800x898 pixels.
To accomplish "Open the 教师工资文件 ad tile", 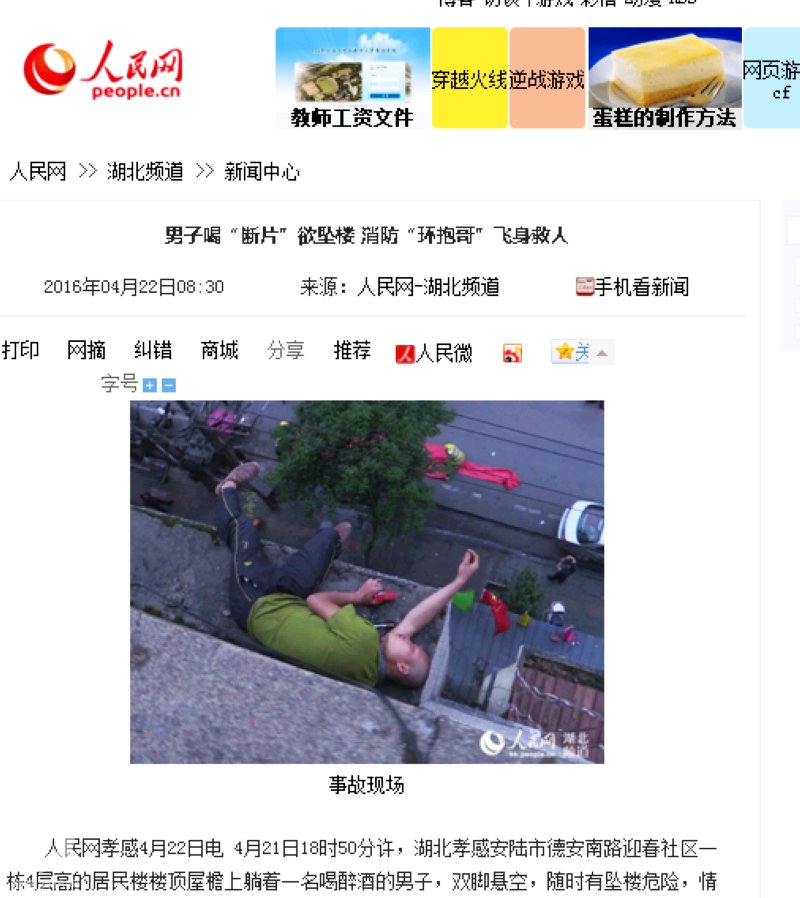I will 352,78.
